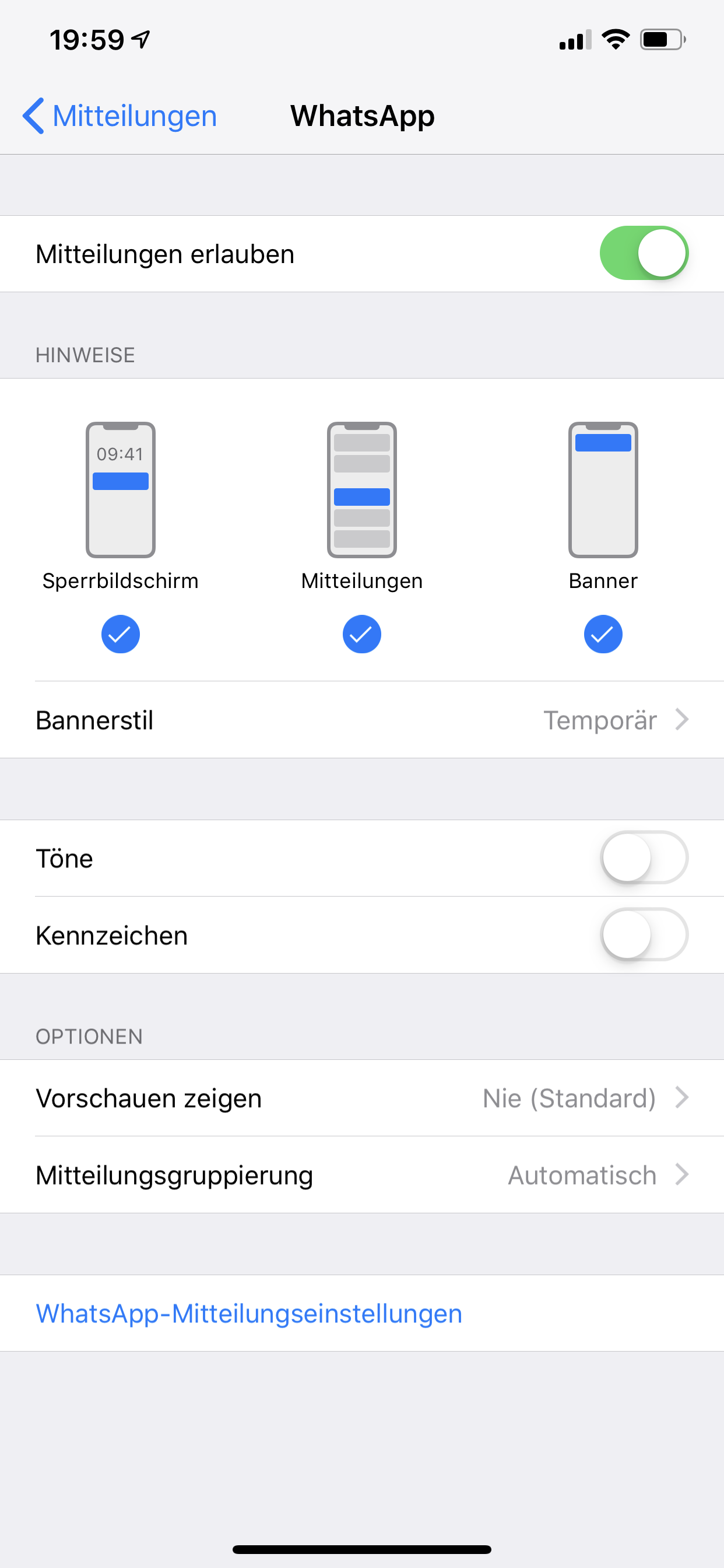Screen dimensions: 724x1568
Task: Uncheck Mitteilungen alert option
Action: pos(362,634)
